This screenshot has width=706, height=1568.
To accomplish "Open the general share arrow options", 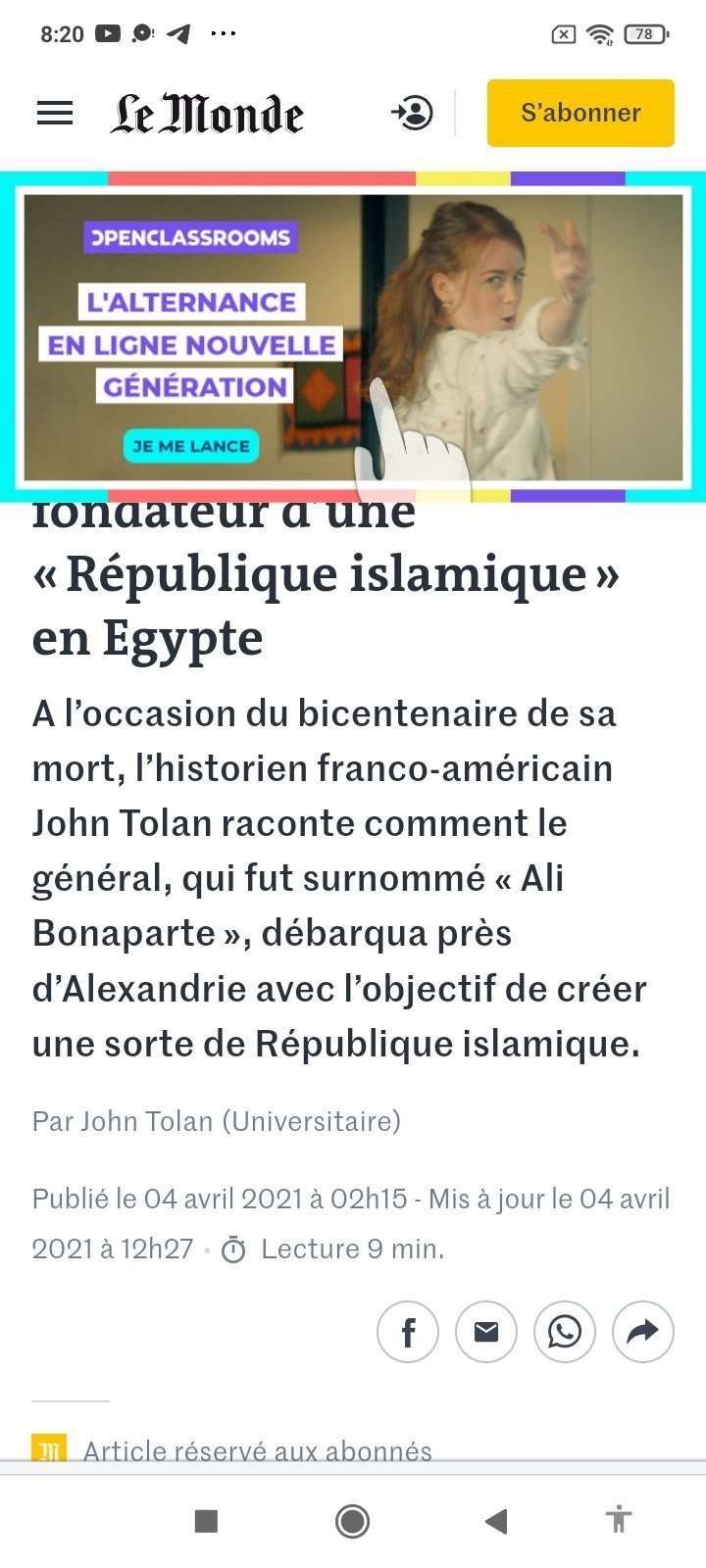I will click(643, 1332).
